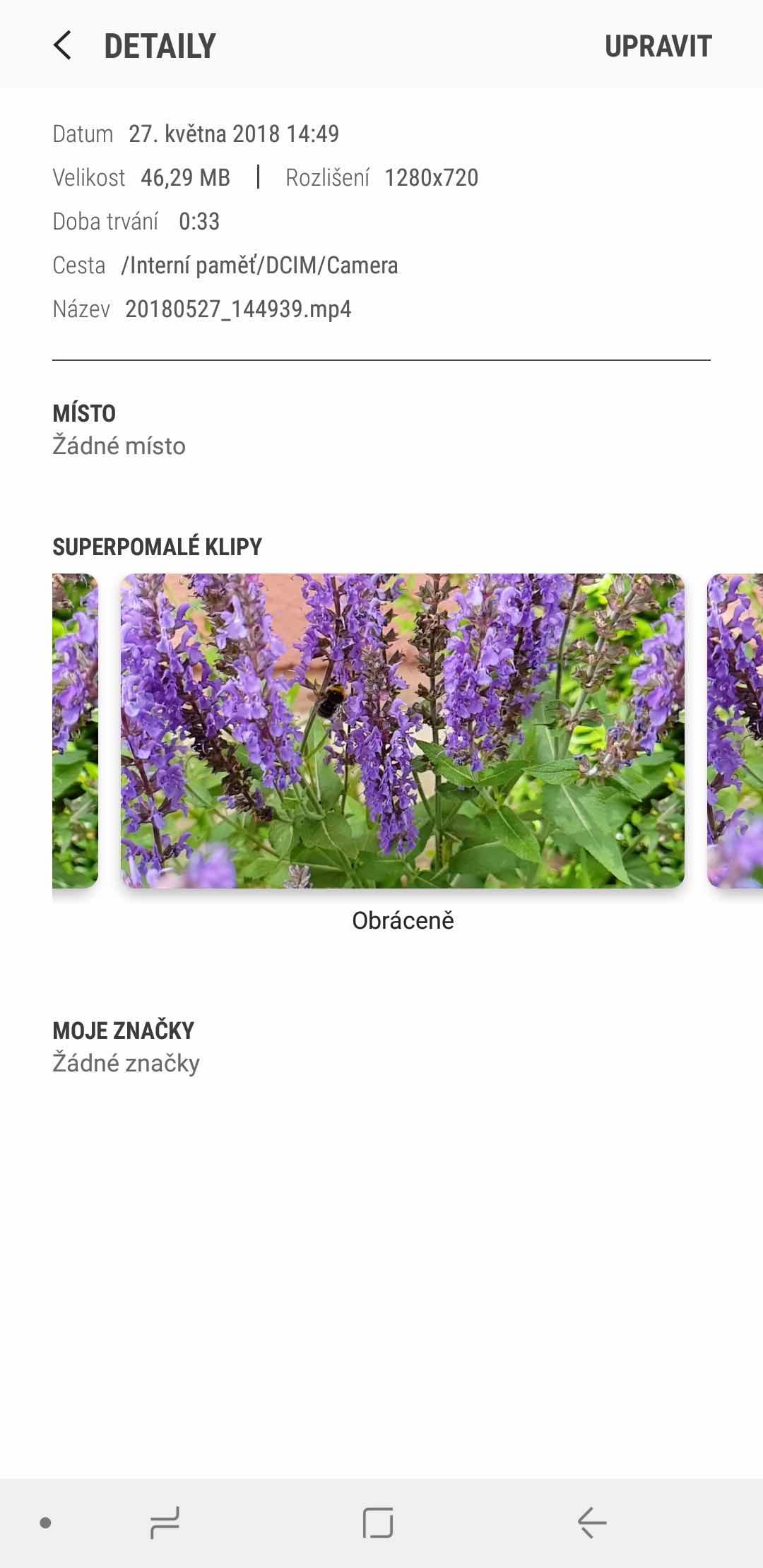
Task: Open the Obráceně super slow clip
Action: pyautogui.click(x=402, y=730)
